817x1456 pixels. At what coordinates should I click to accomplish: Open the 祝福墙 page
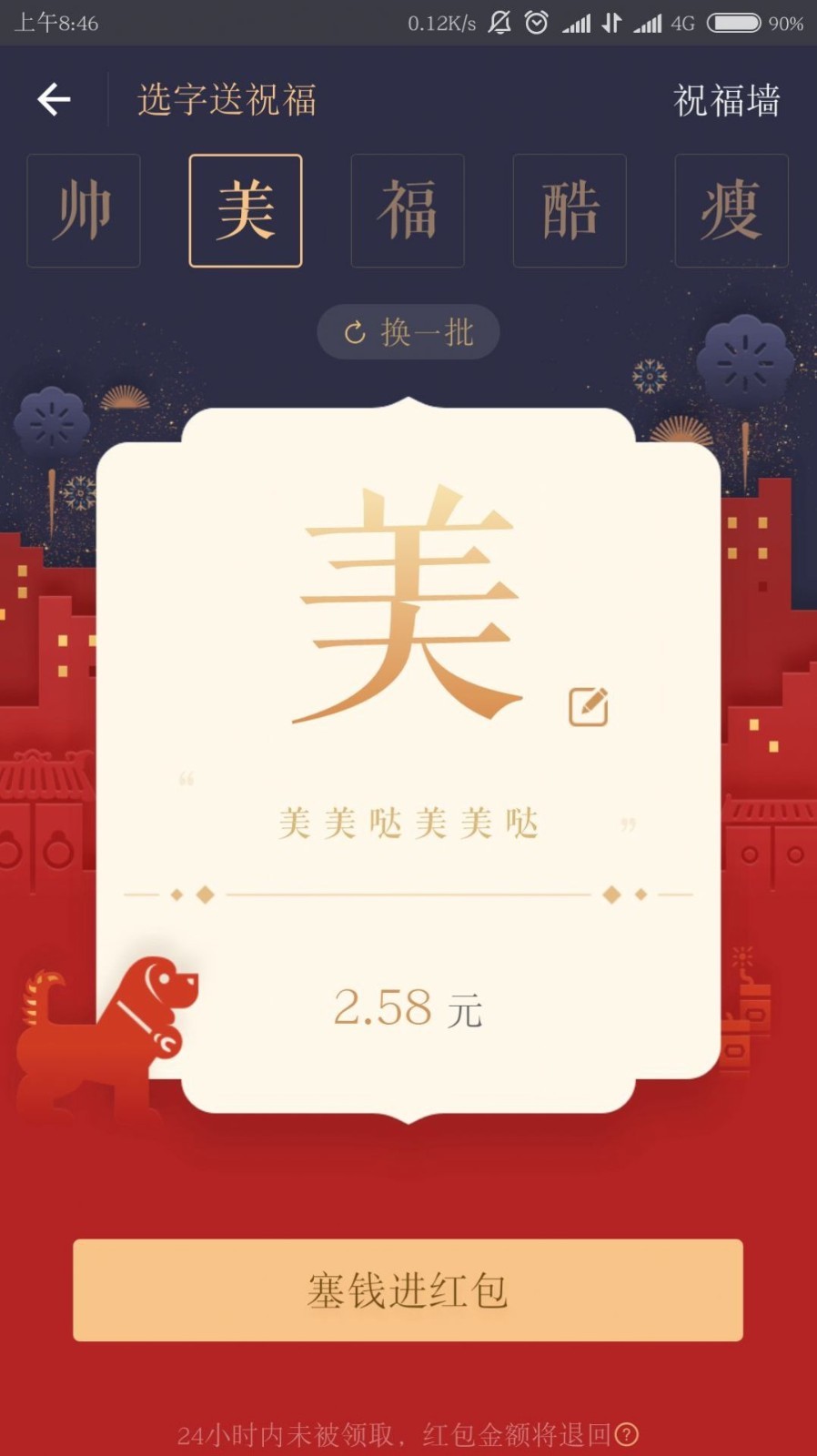pos(726,100)
